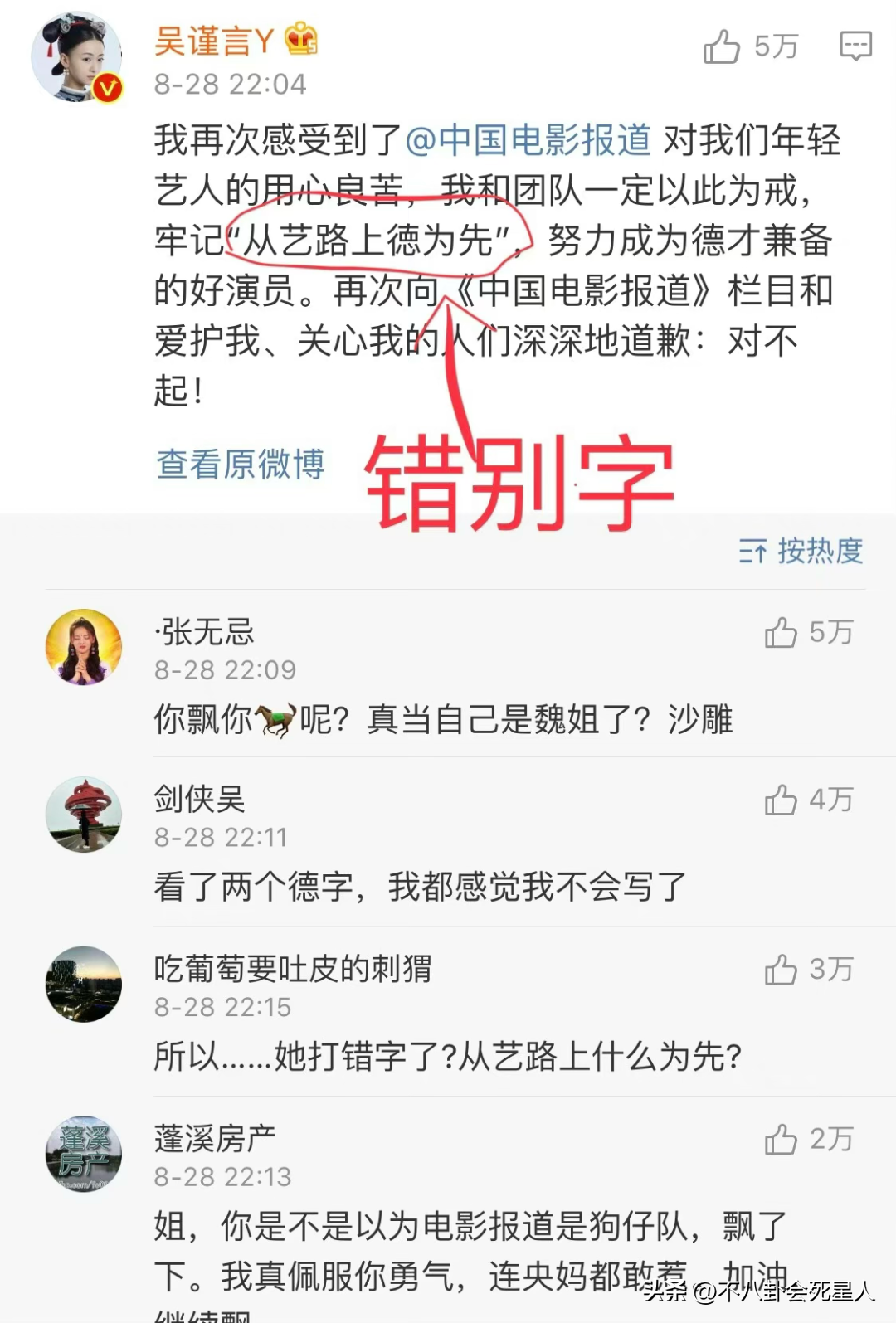Click the 头条 logo in the bottom watermark
This screenshot has width=896, height=1323.
pyautogui.click(x=664, y=1291)
